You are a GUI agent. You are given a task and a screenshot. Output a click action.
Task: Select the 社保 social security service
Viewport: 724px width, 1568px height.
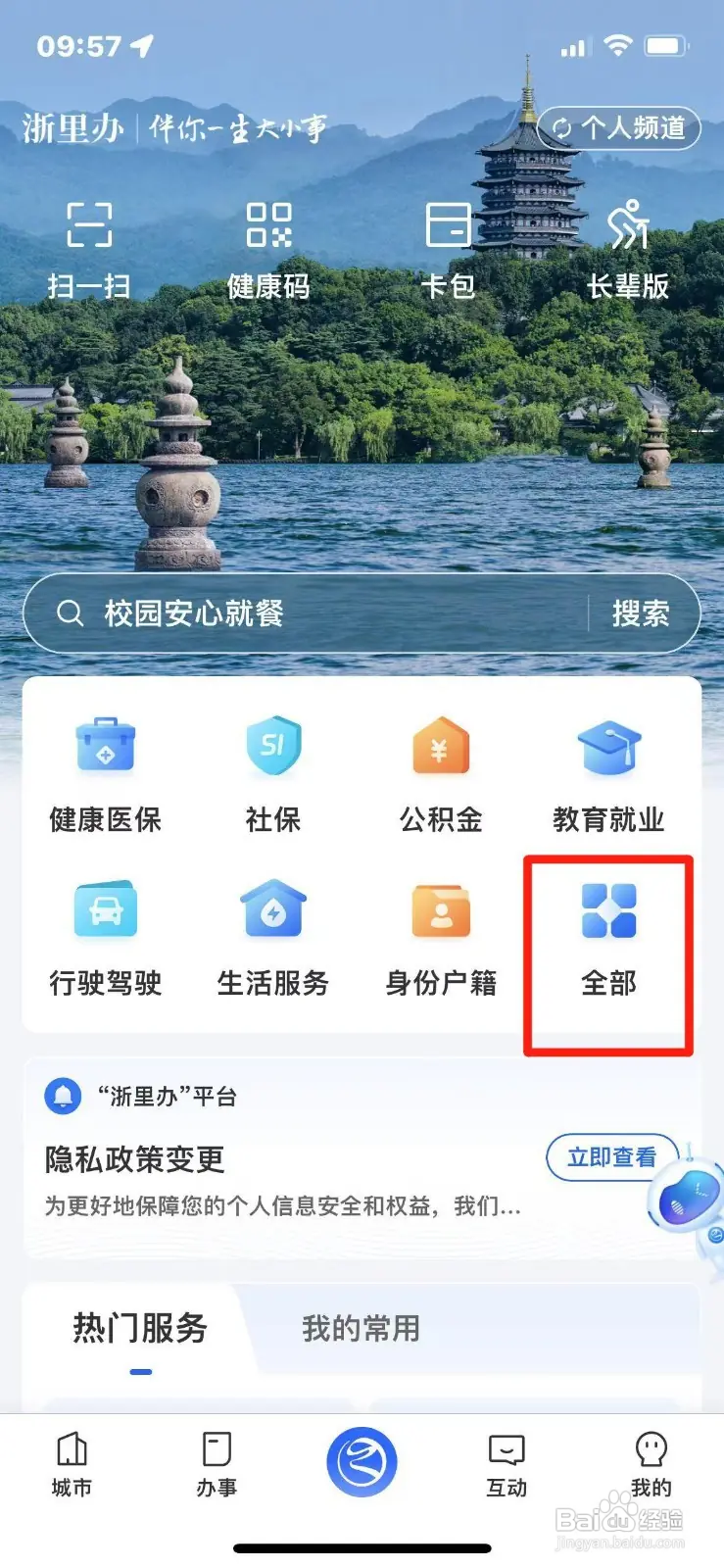pos(273,774)
